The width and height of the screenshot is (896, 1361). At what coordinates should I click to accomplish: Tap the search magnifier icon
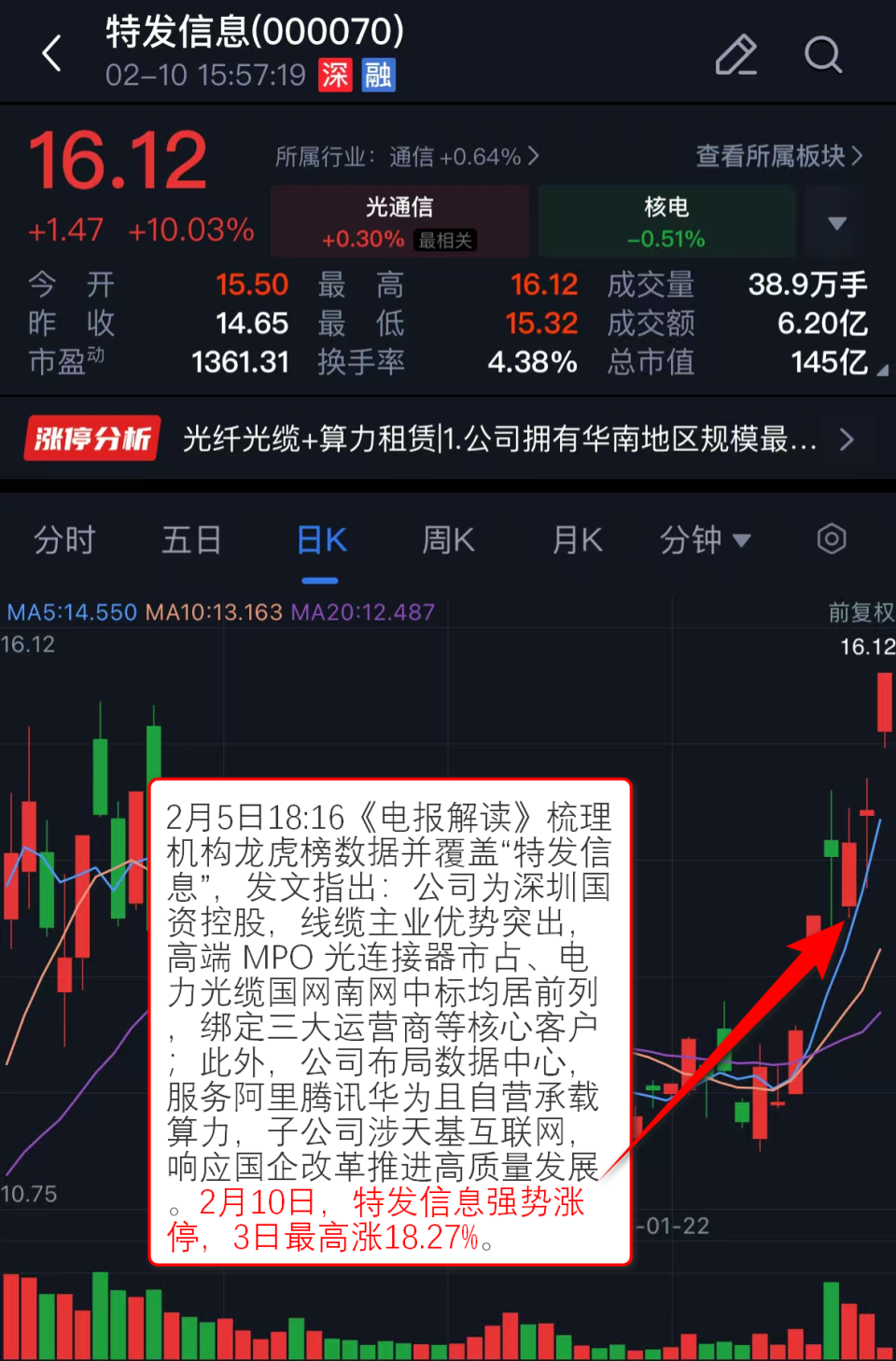824,56
